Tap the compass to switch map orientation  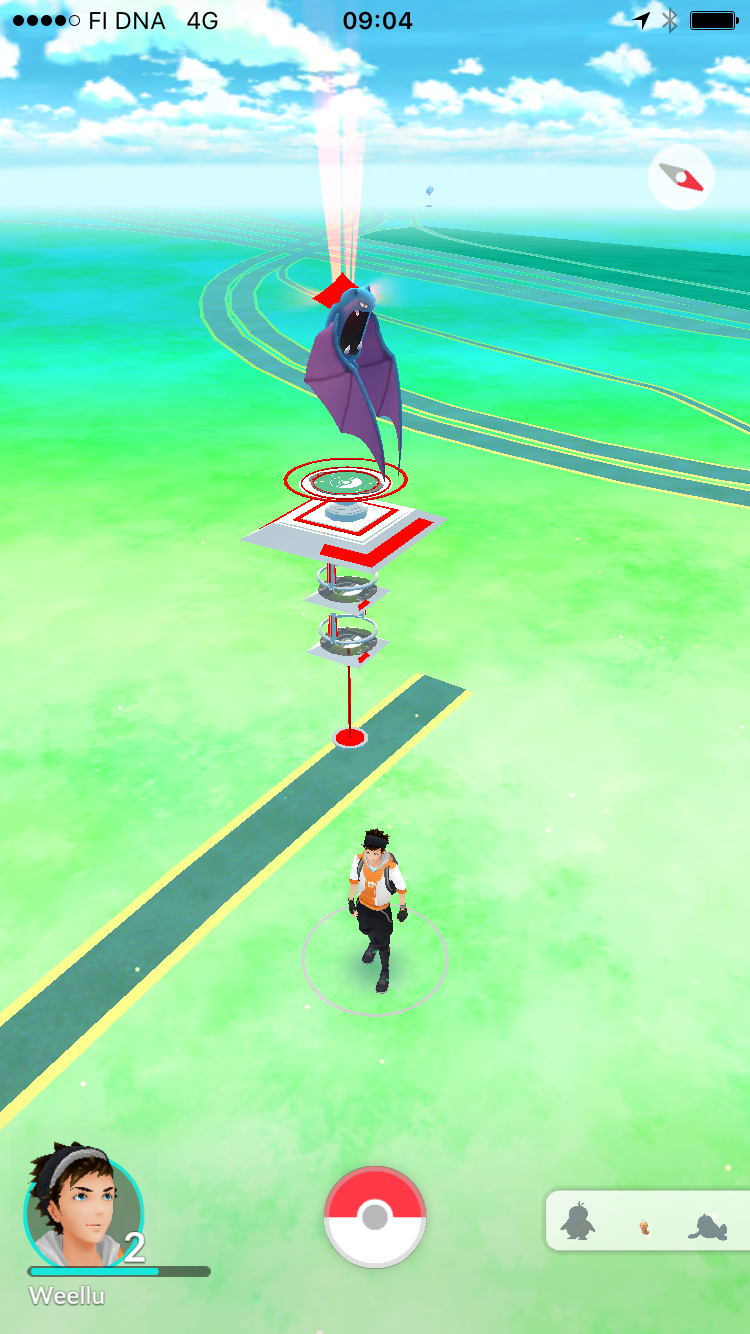point(681,178)
